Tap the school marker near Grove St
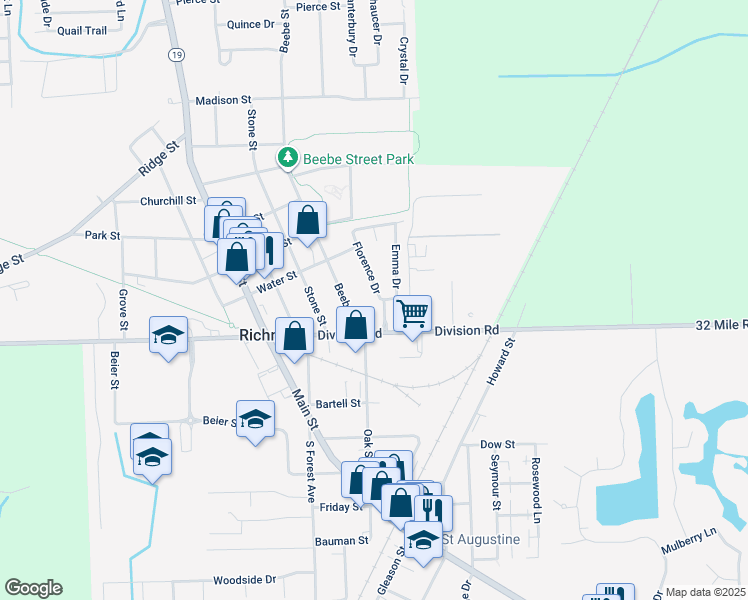 tap(168, 335)
